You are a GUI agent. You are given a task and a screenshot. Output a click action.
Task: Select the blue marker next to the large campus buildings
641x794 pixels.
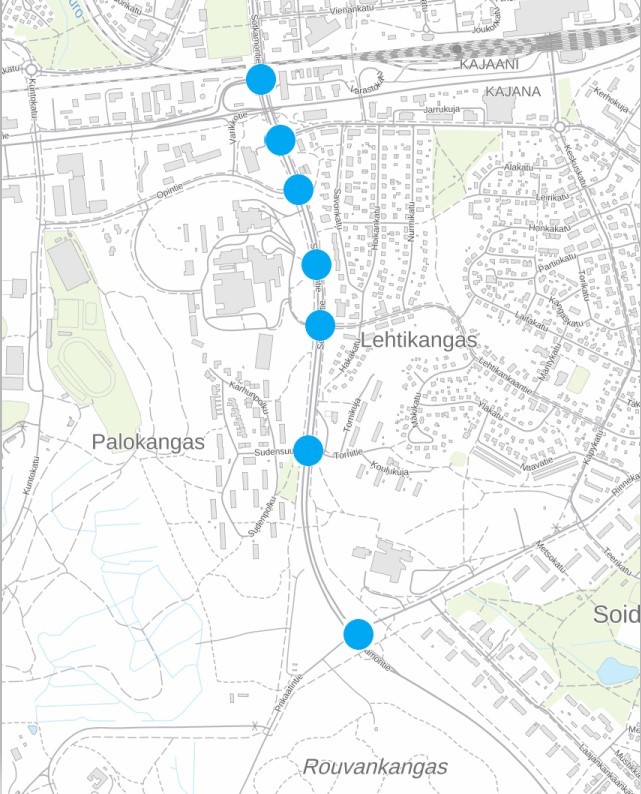316,265
